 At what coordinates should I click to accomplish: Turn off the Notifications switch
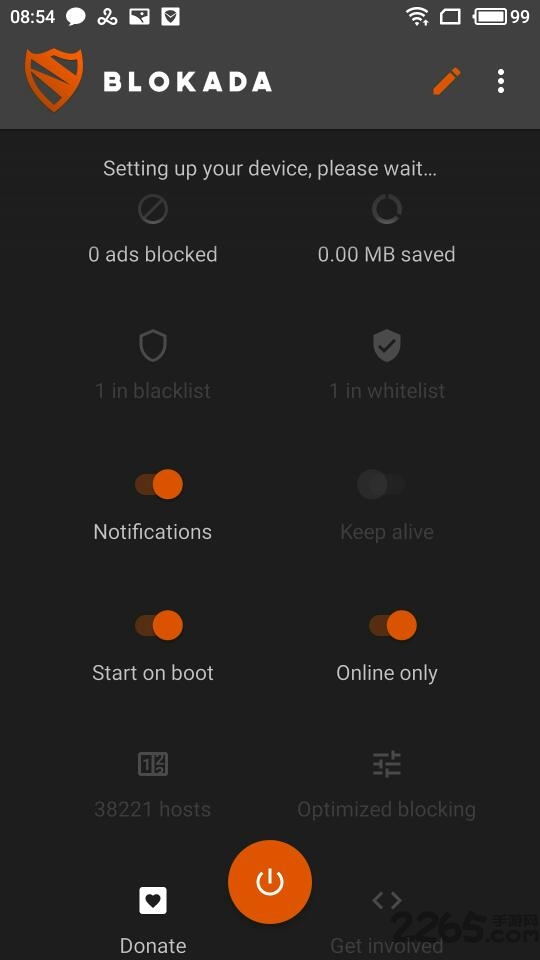[x=159, y=484]
